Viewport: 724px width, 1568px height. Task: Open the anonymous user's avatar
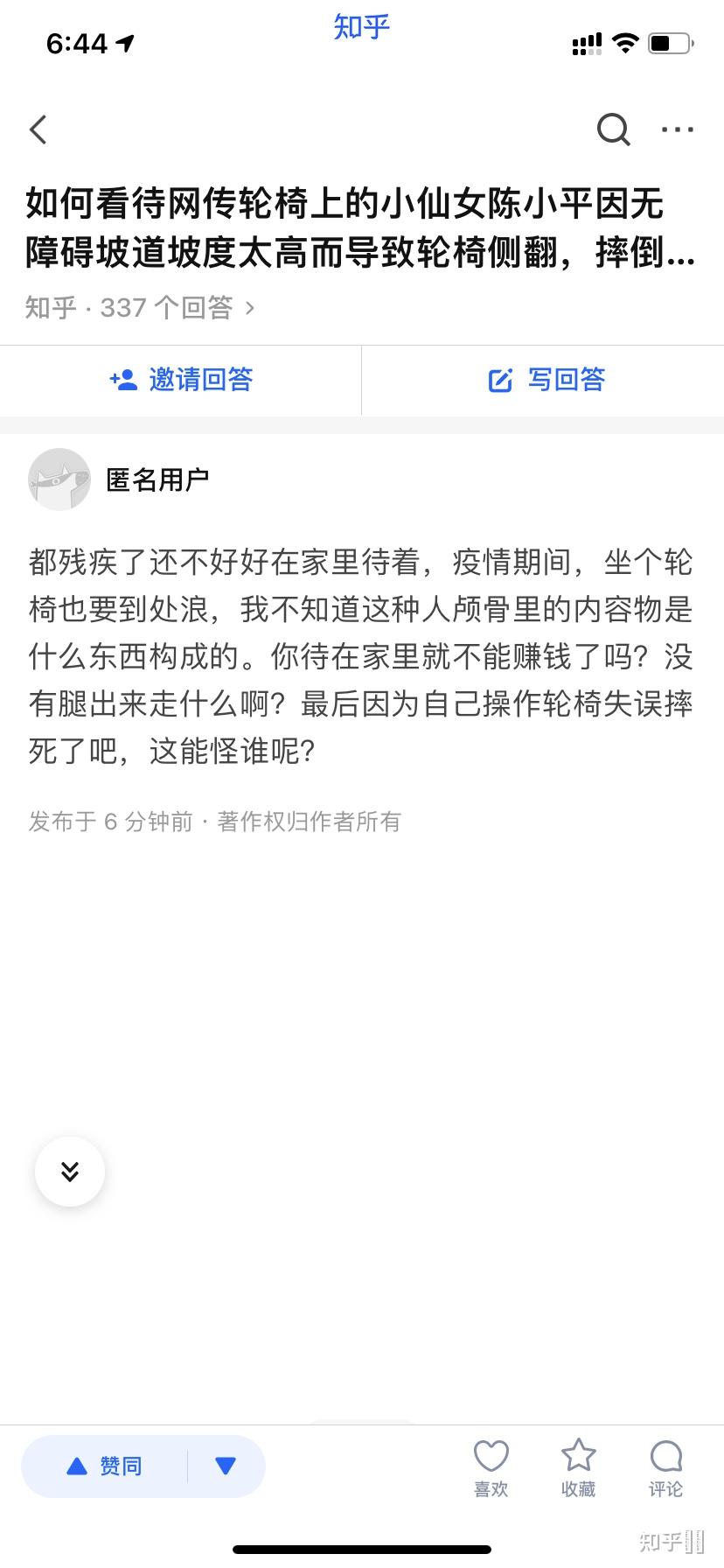(x=59, y=479)
